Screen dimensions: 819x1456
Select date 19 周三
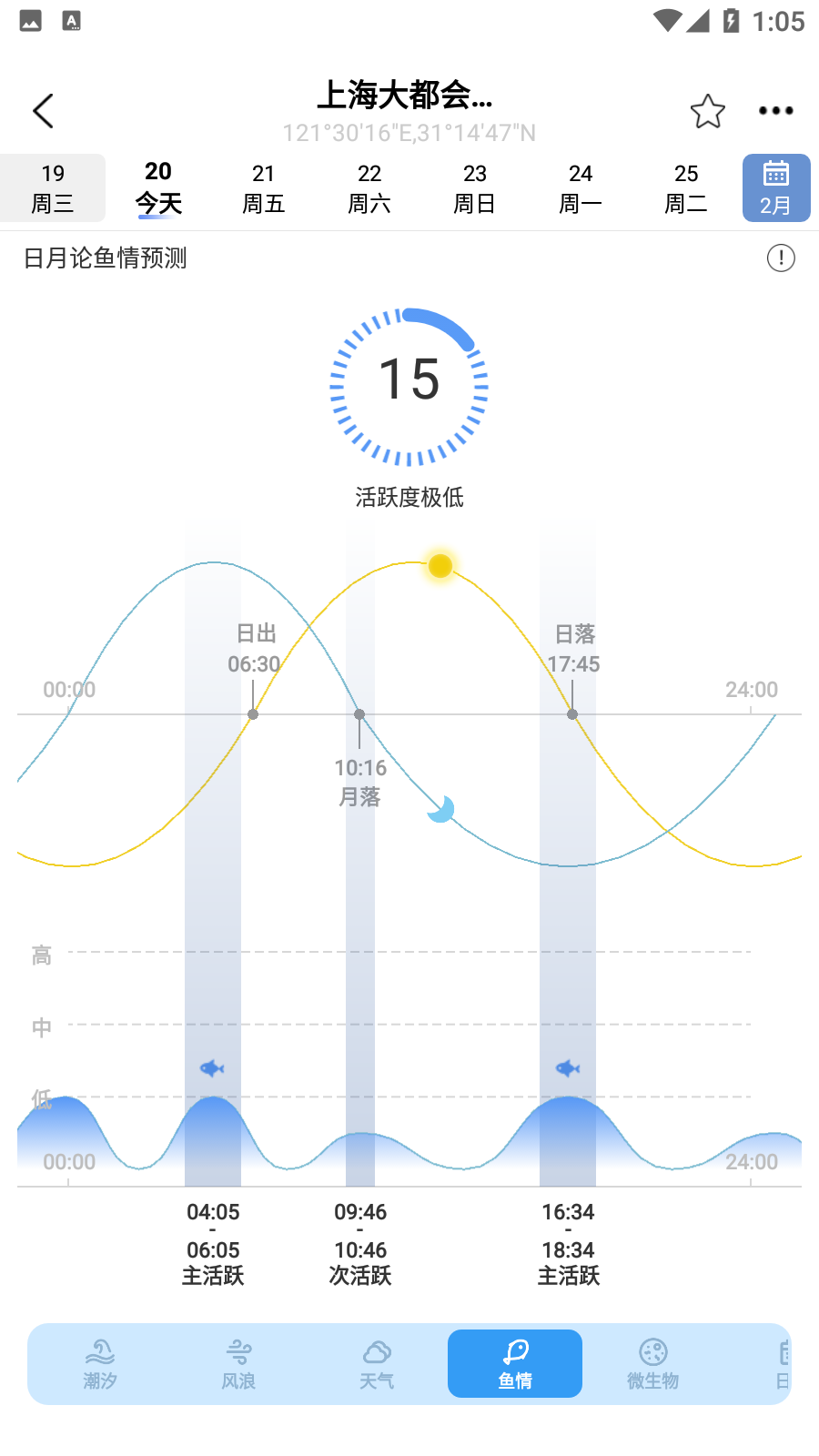tap(53, 188)
